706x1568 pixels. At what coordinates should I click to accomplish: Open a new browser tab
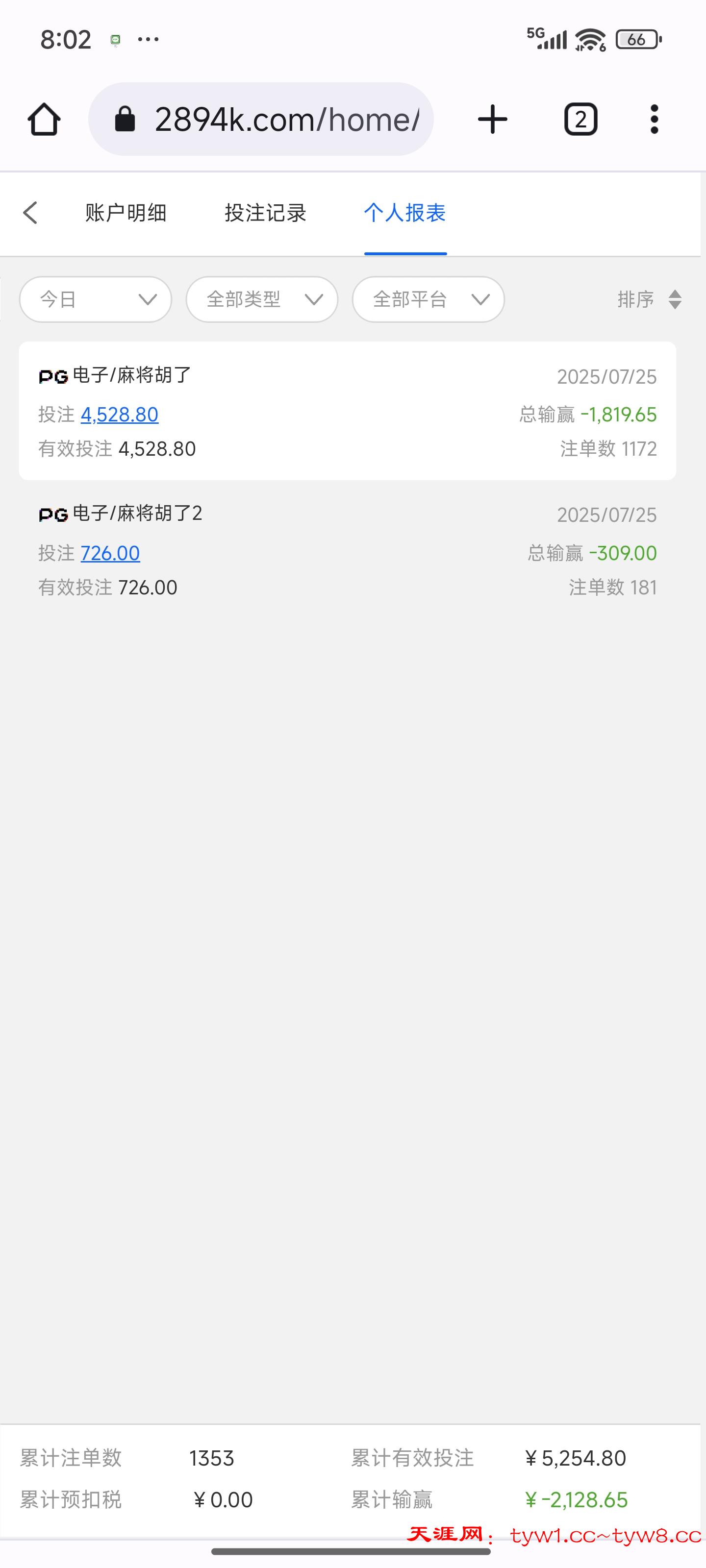[x=492, y=119]
